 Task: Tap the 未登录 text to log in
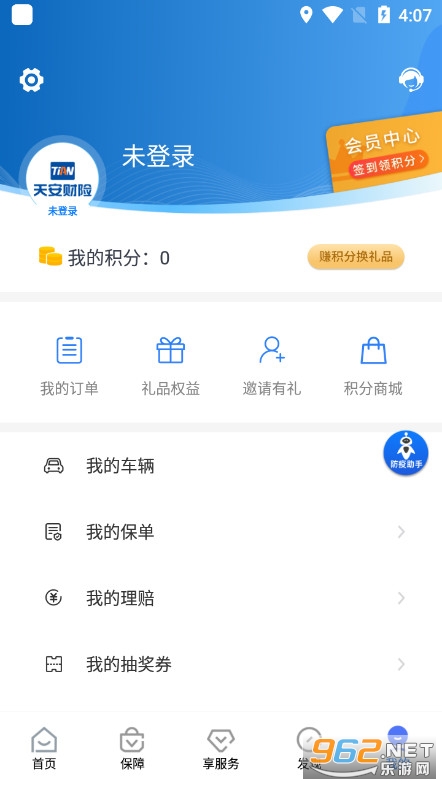158,156
